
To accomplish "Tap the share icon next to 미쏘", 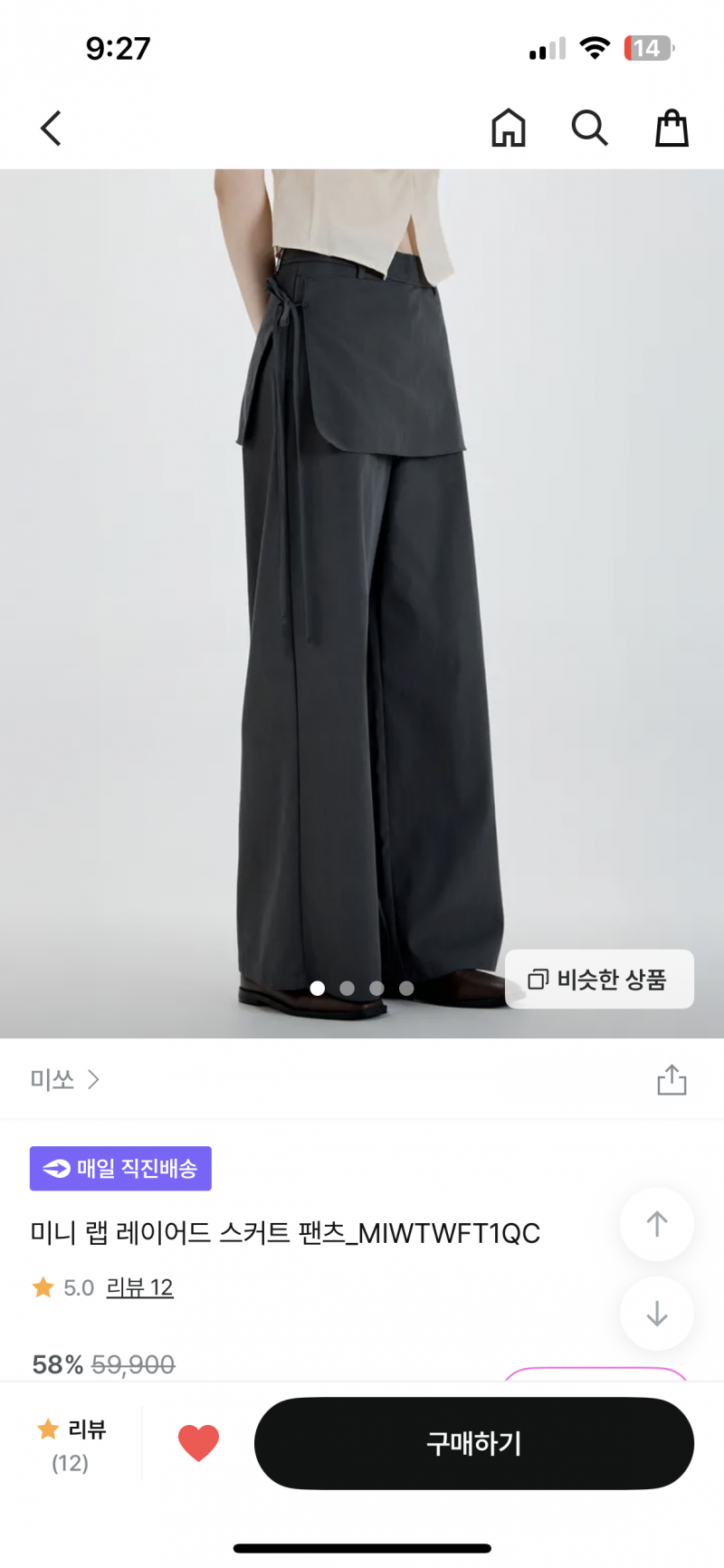I will click(671, 1079).
